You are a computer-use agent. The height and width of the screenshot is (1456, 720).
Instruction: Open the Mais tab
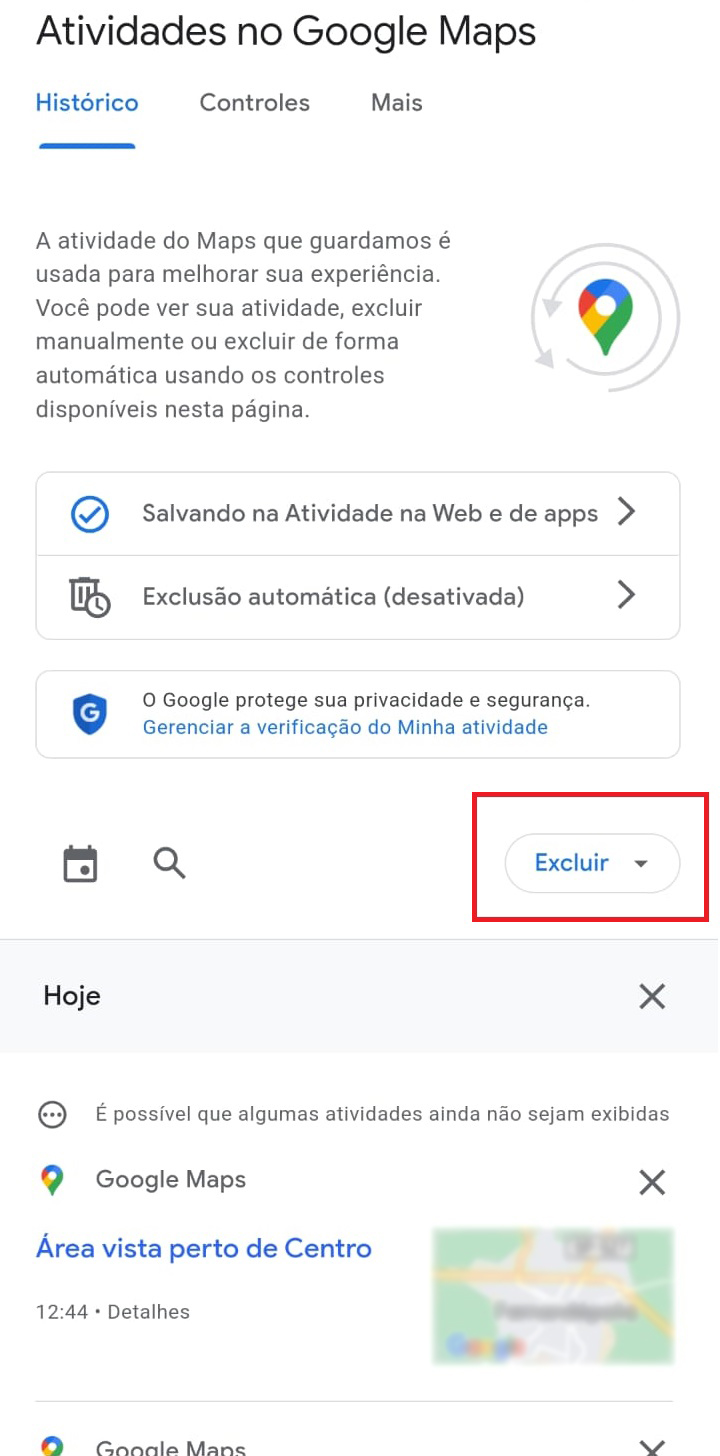pyautogui.click(x=395, y=102)
